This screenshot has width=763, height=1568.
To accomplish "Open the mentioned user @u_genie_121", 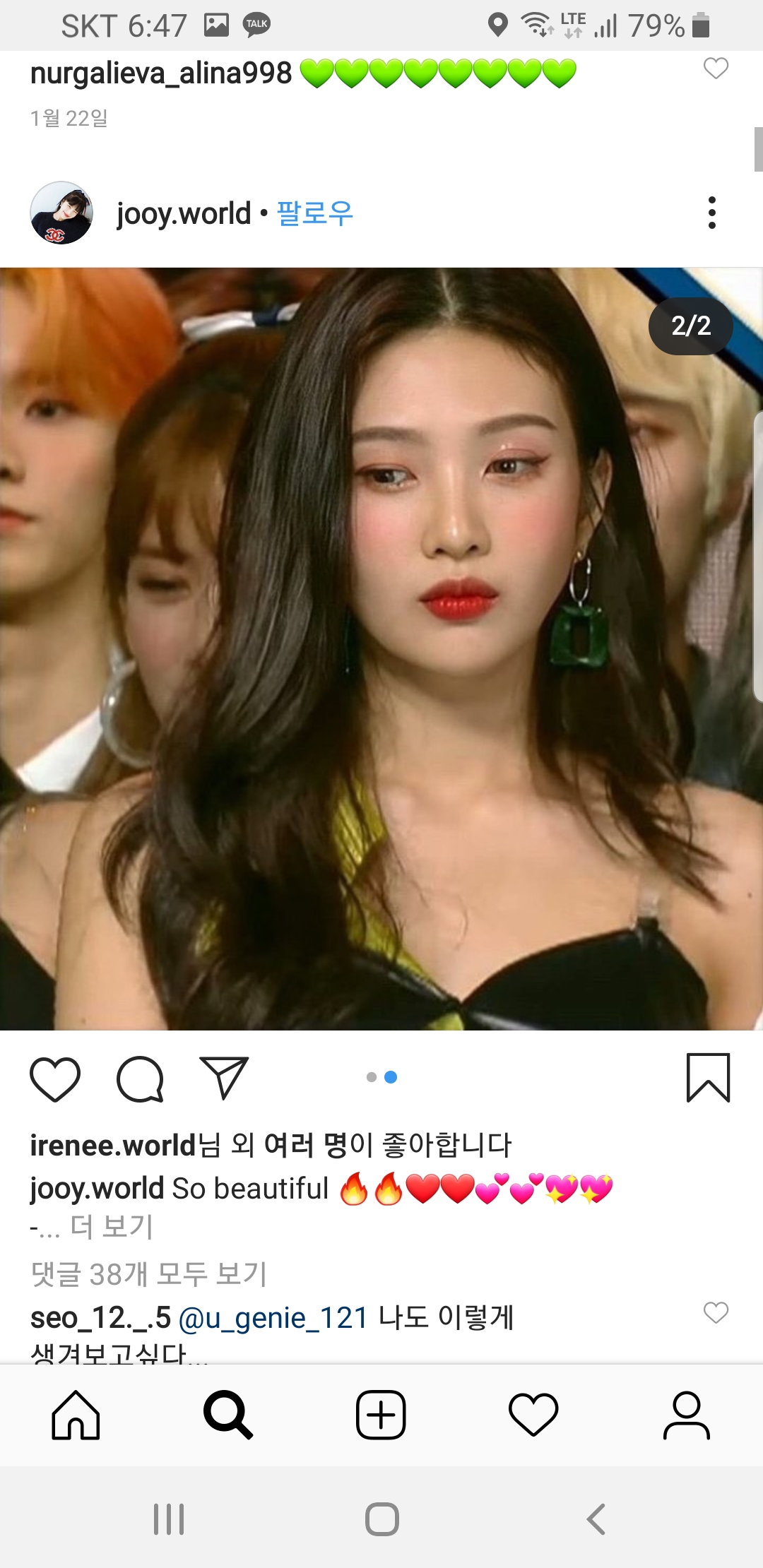I will 273,1318.
